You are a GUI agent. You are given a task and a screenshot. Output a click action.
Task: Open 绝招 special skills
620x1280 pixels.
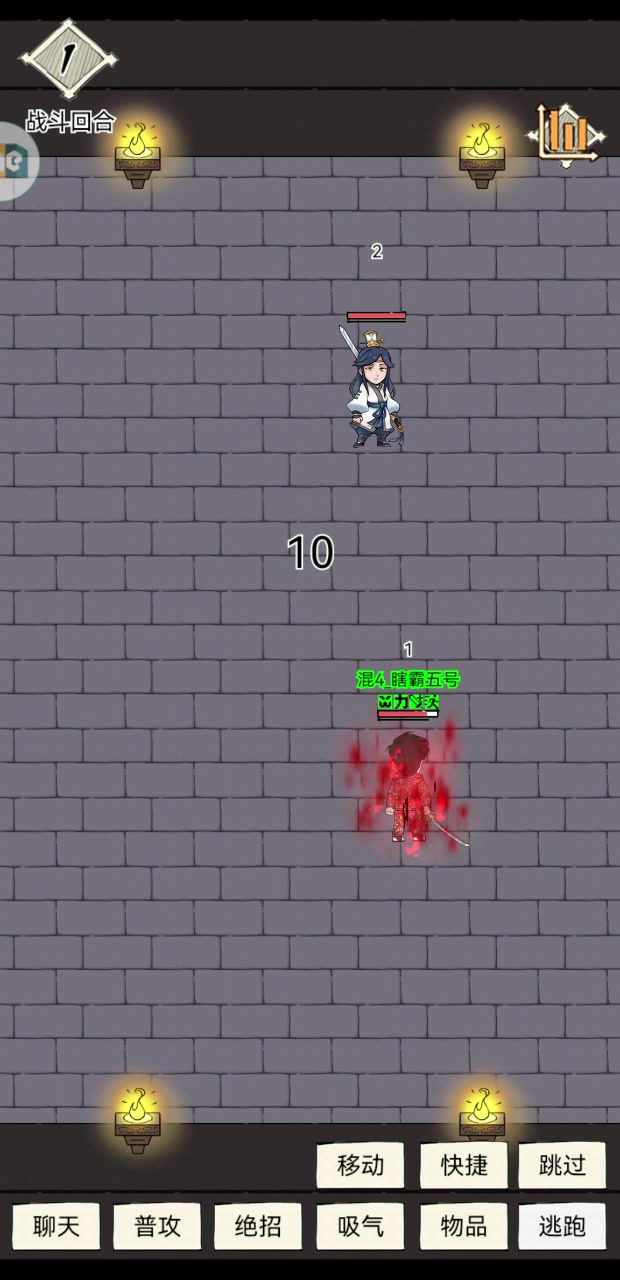coord(258,1226)
